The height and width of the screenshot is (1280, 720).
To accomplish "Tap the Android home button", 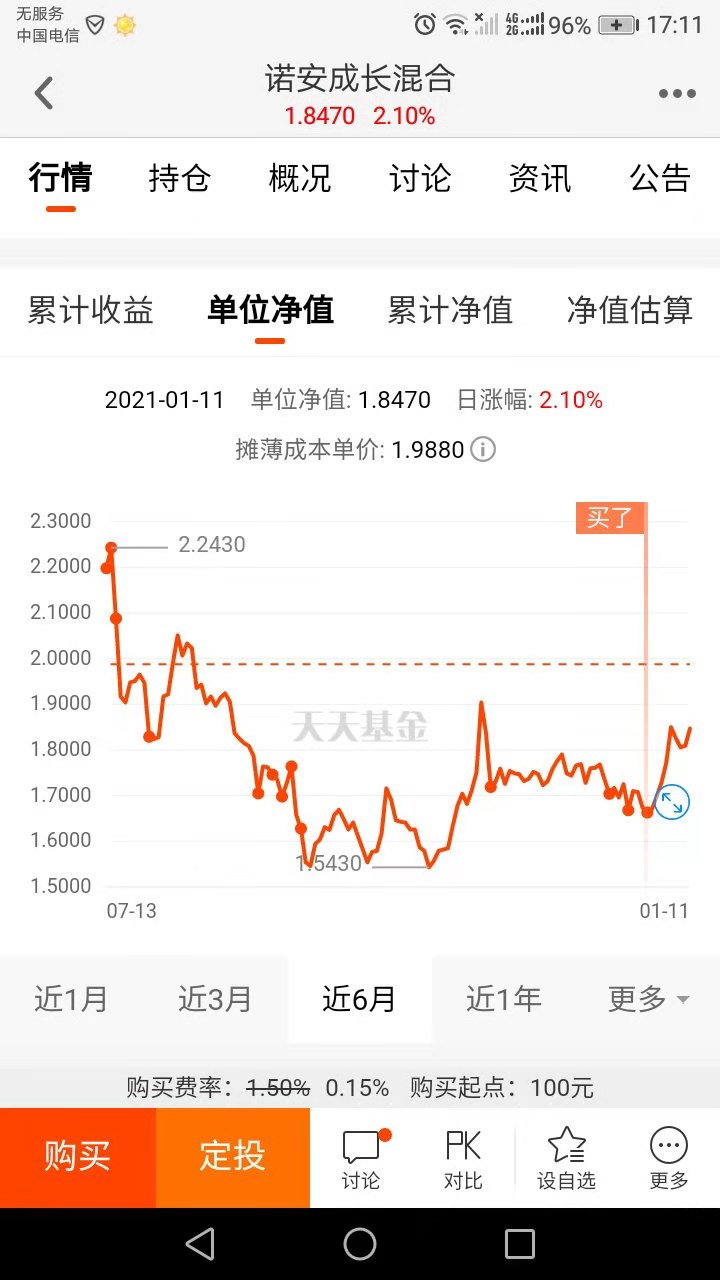I will 360,1243.
